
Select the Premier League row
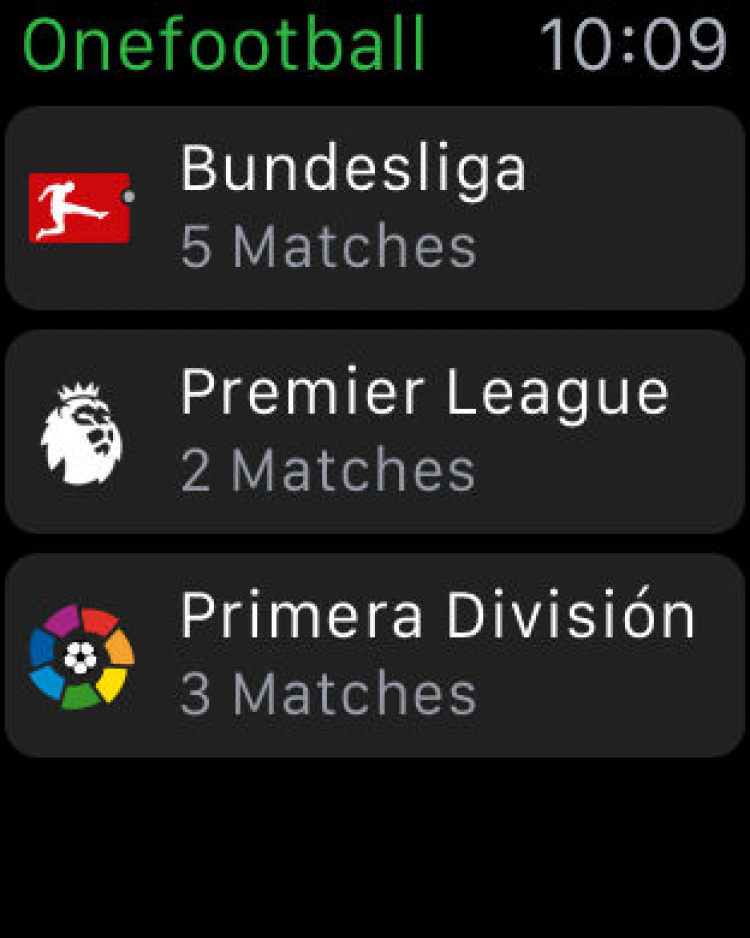point(374,432)
